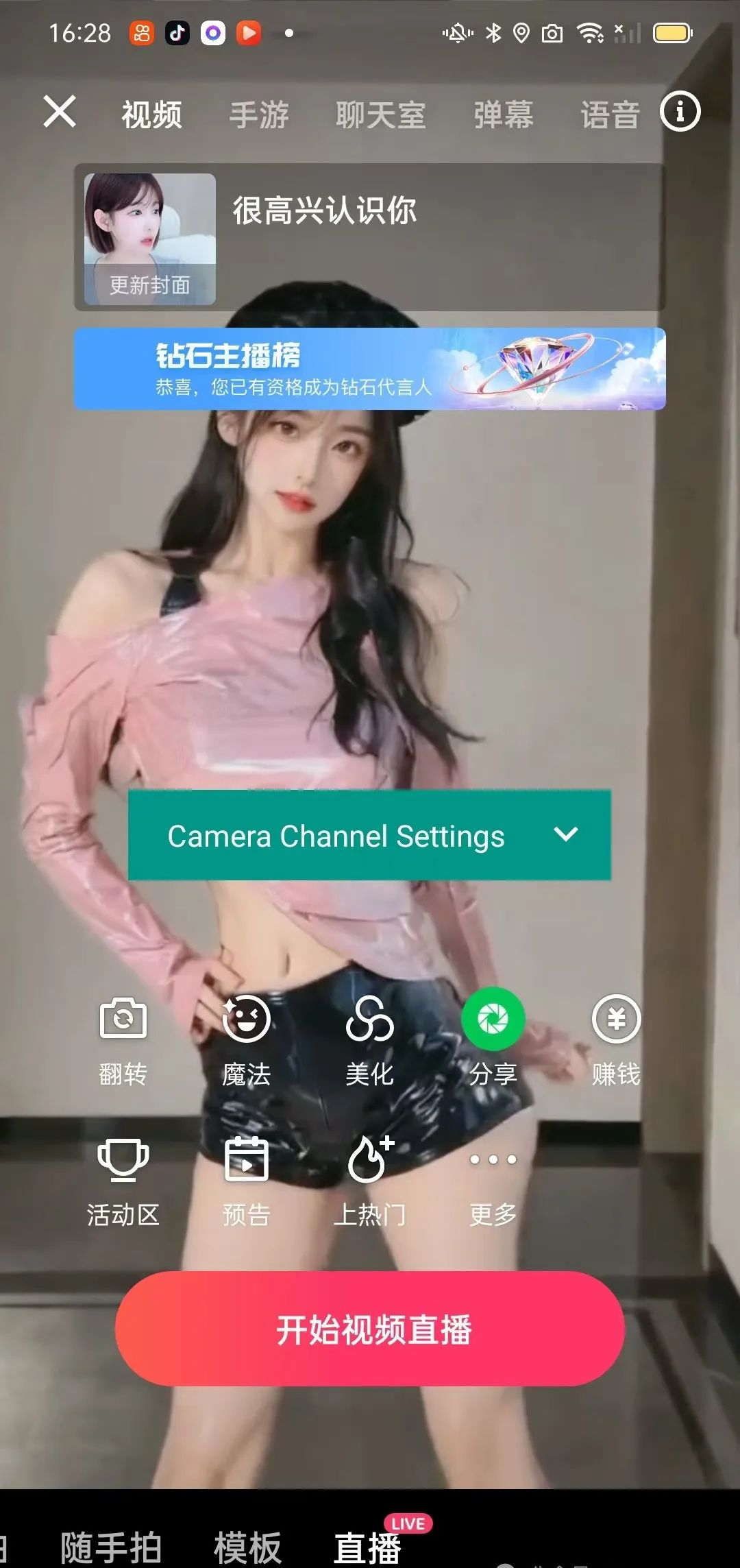Image resolution: width=740 pixels, height=1568 pixels.
Task: Select the 弹幕 tab
Action: 504,114
